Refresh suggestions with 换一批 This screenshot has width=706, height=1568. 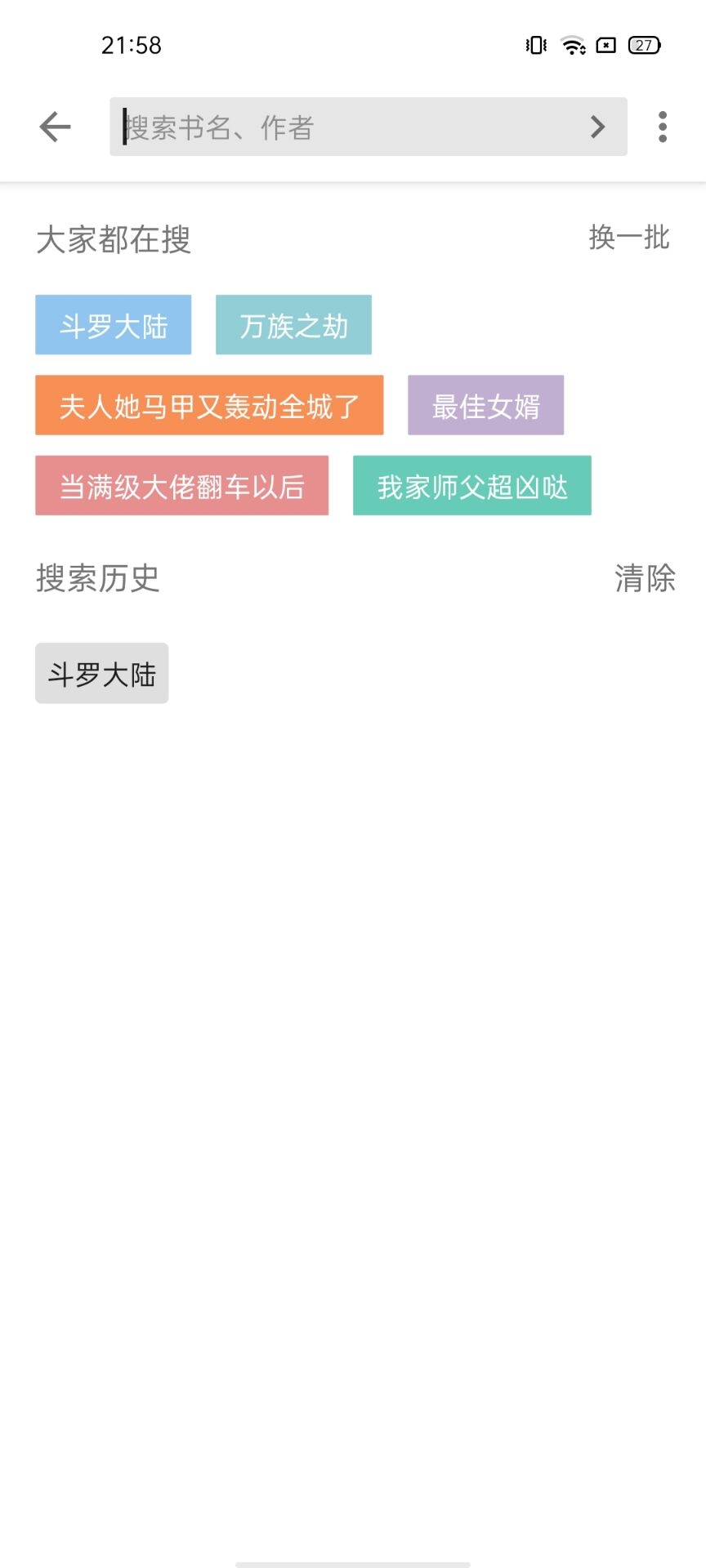coord(628,238)
